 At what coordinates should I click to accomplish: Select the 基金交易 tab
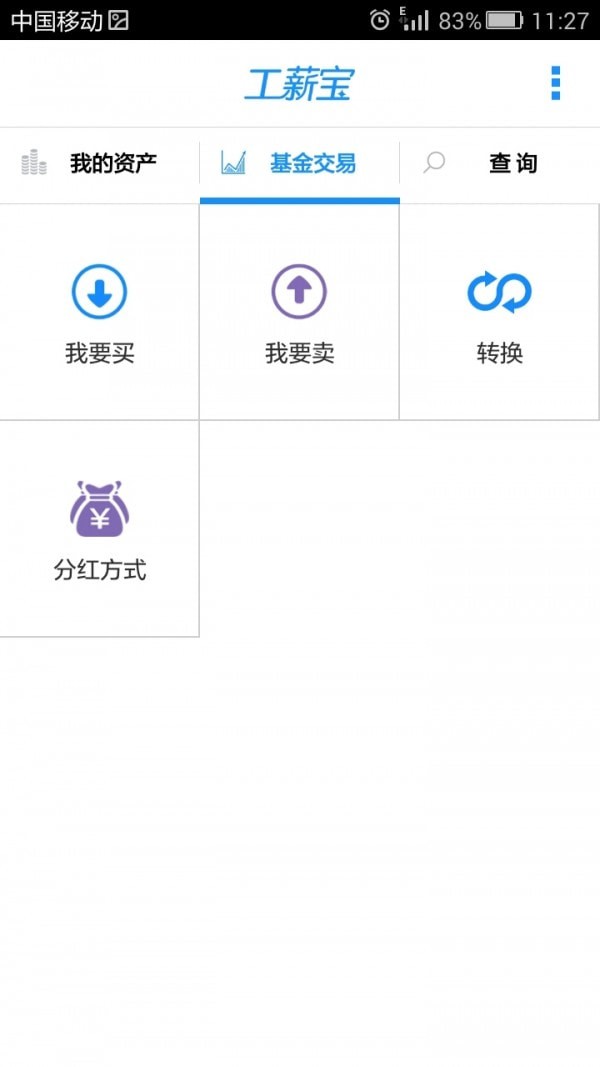click(x=299, y=164)
